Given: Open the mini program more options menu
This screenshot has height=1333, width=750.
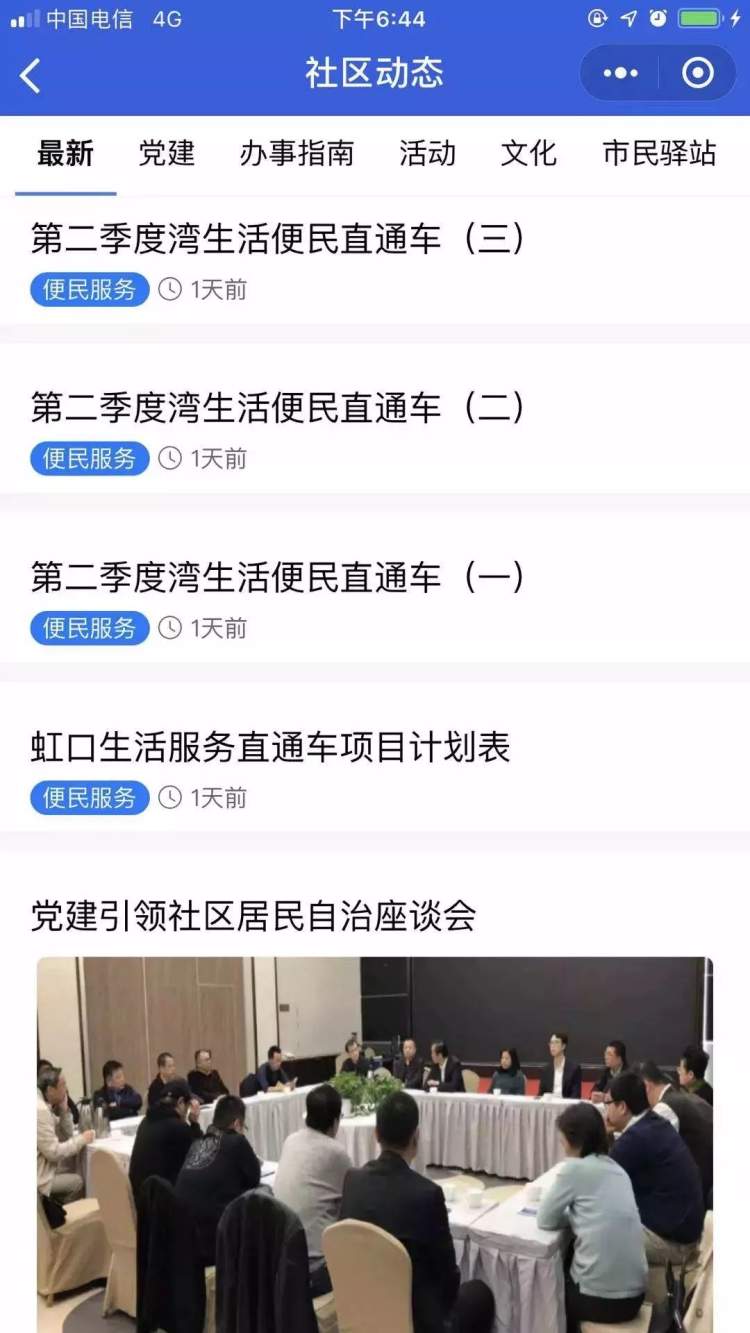Looking at the screenshot, I should coord(620,73).
